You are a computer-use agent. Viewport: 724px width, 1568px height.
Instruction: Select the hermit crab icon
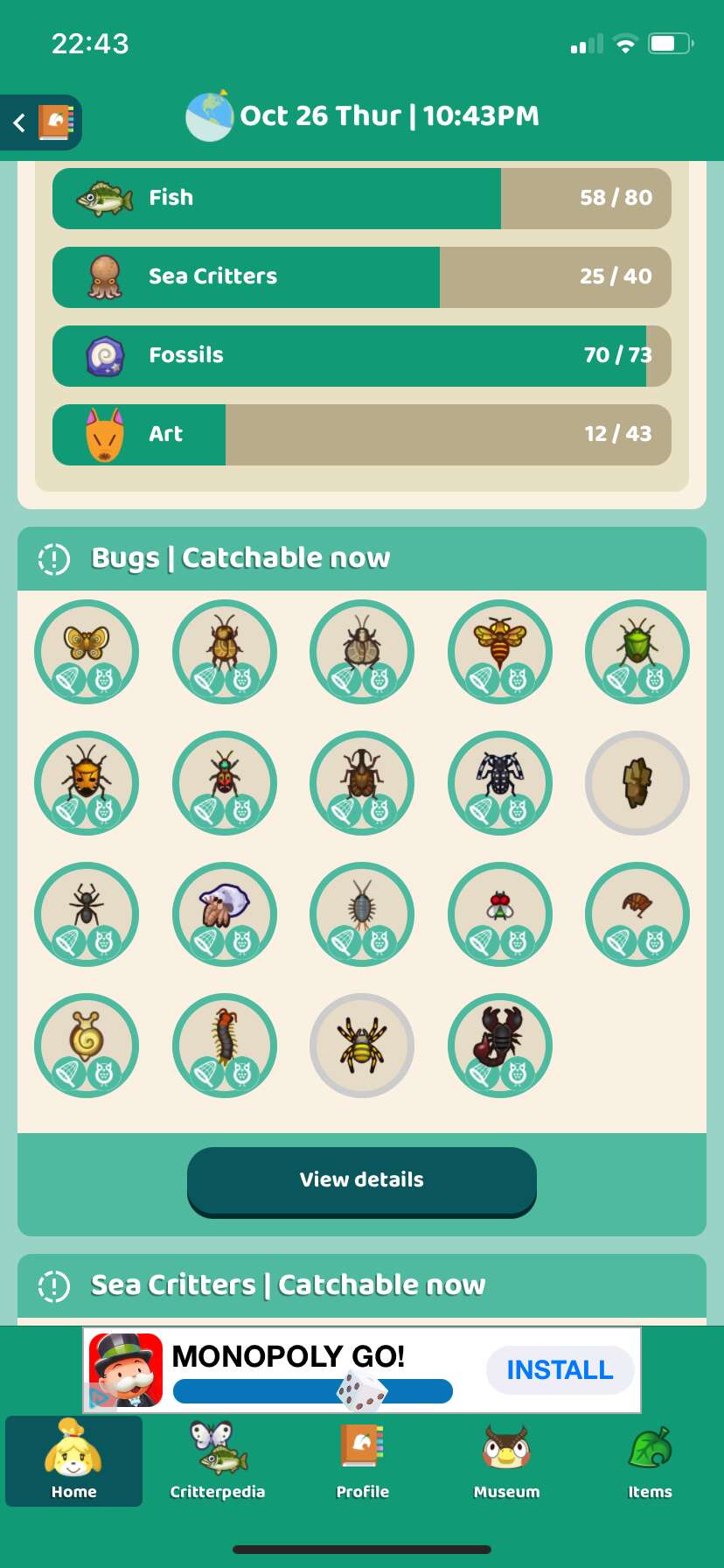[225, 914]
